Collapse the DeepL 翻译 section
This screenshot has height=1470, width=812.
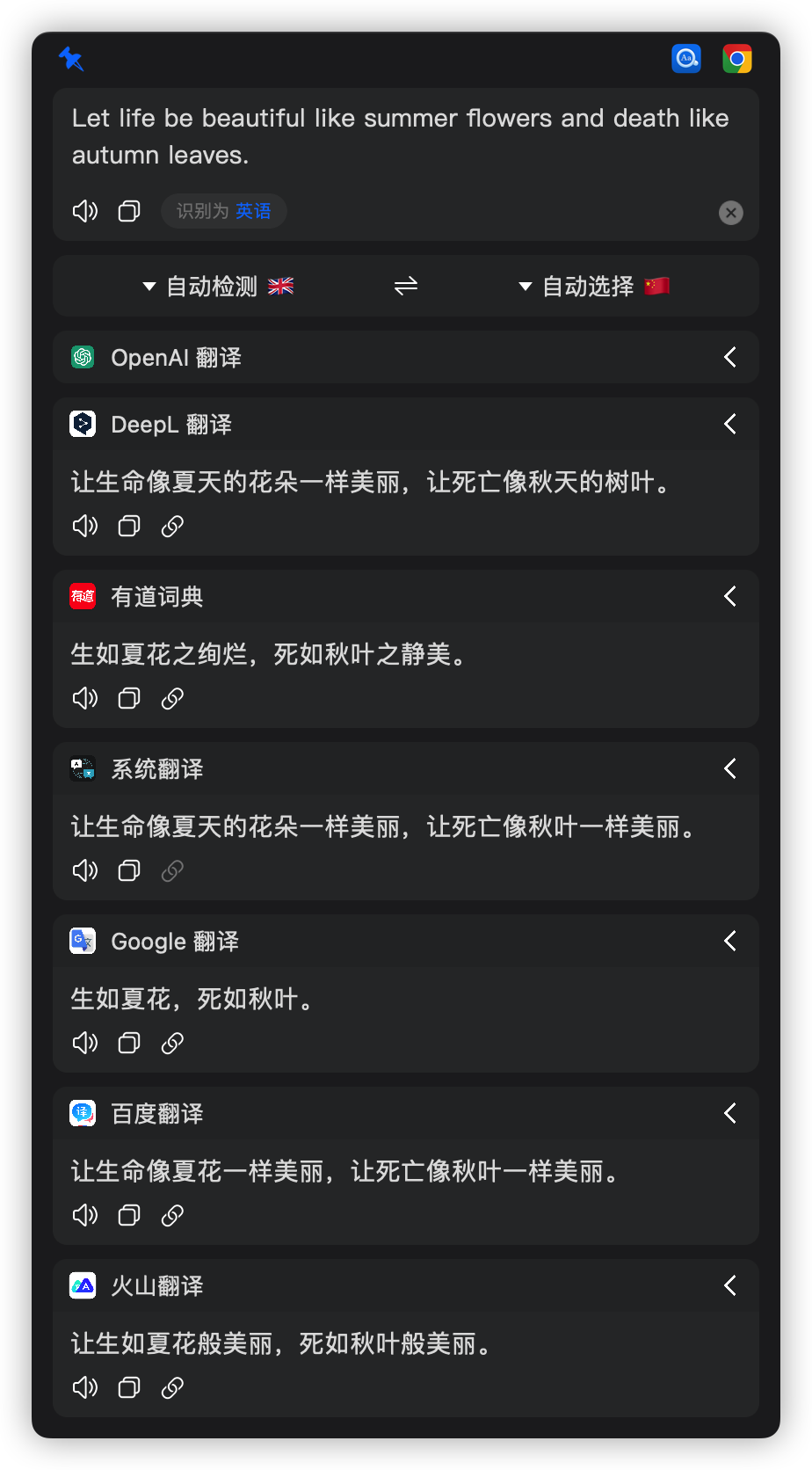click(x=729, y=424)
